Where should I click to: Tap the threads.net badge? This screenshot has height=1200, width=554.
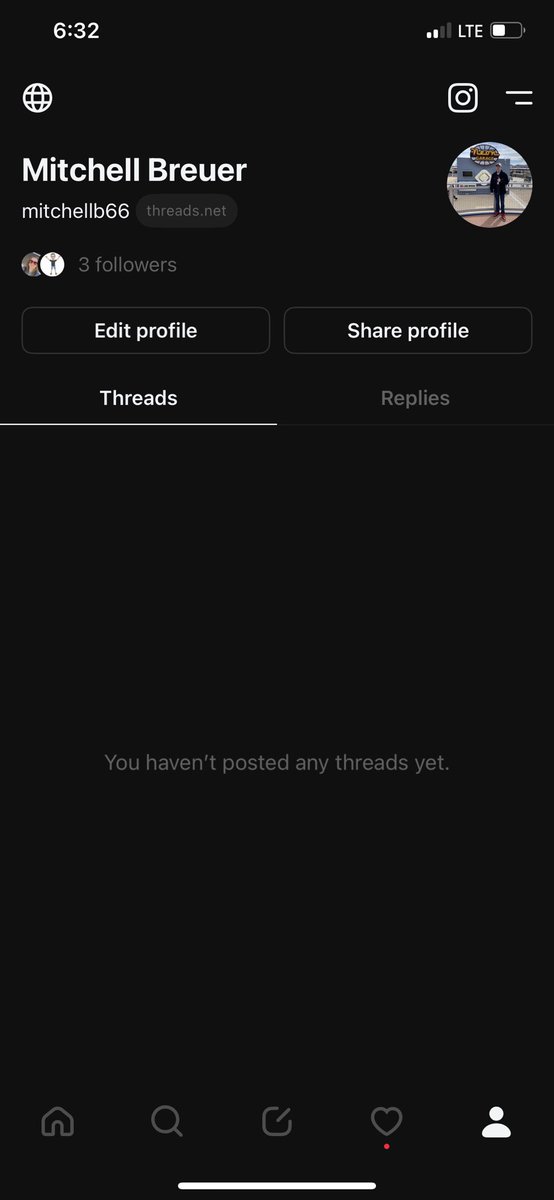(186, 211)
